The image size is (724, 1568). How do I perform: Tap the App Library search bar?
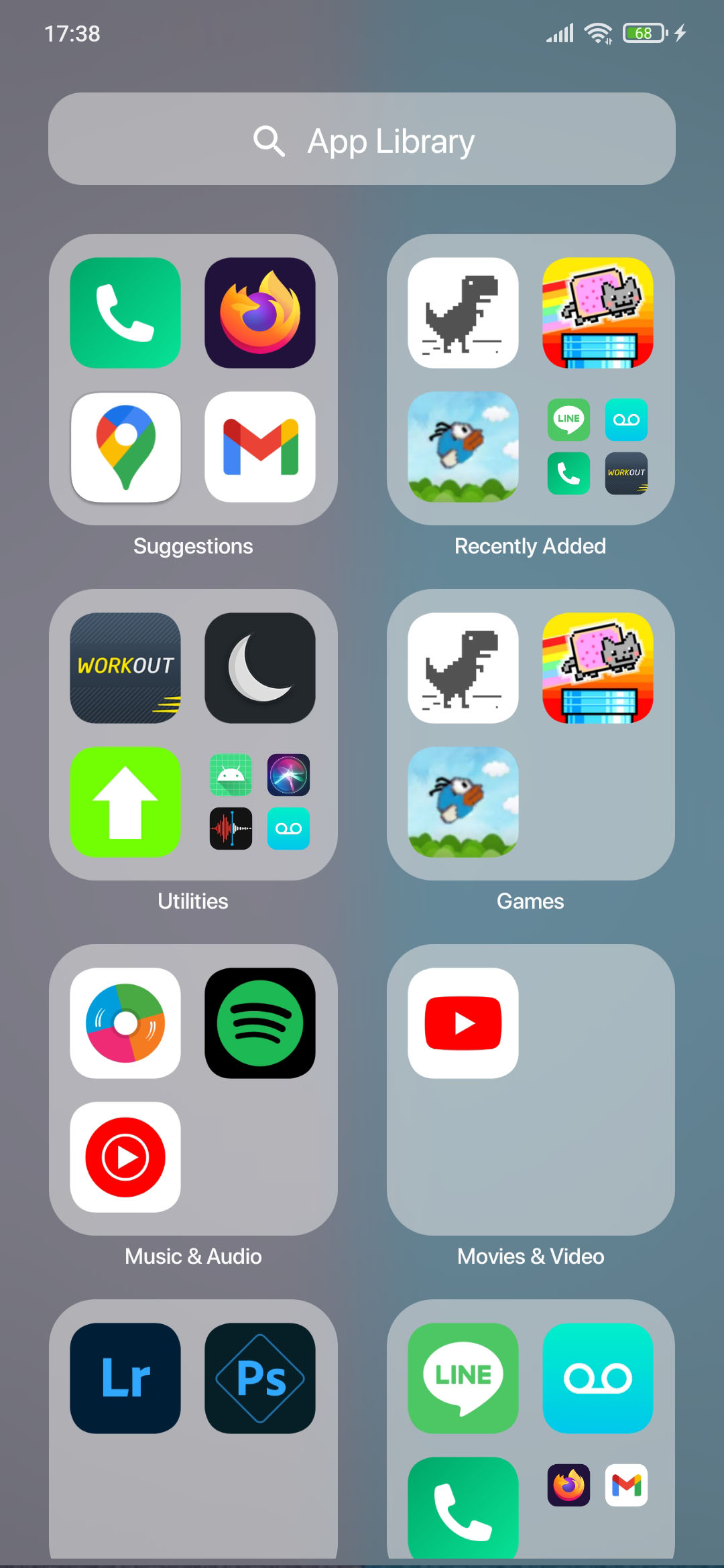coord(362,139)
